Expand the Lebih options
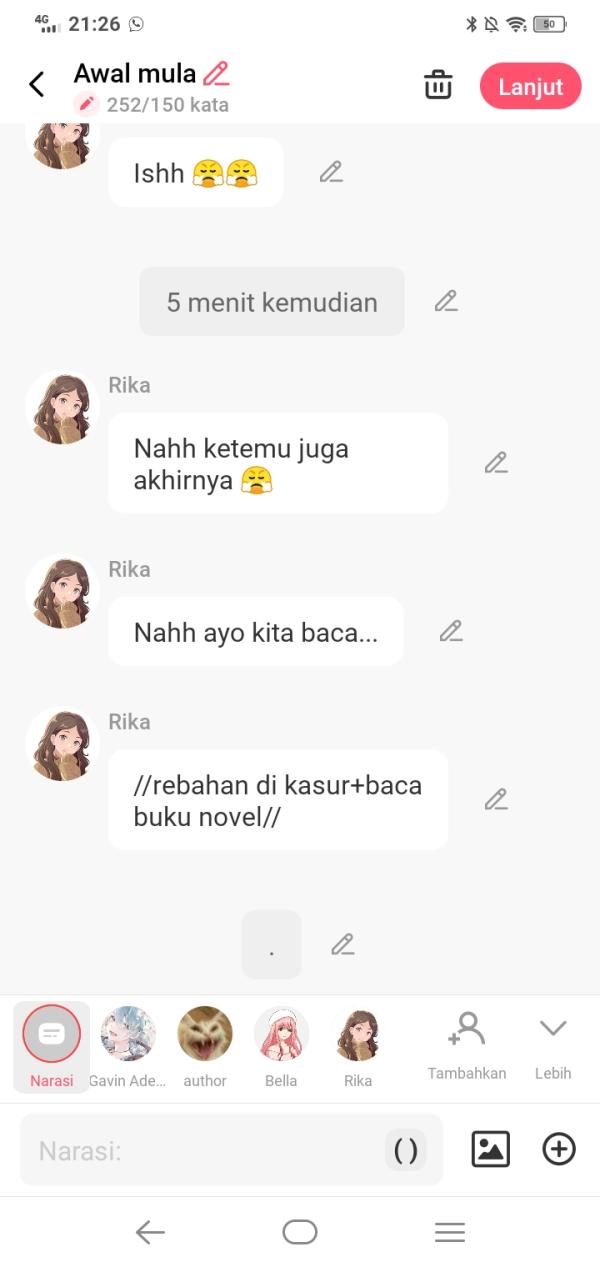This screenshot has width=600, height=1267. pyautogui.click(x=553, y=1045)
